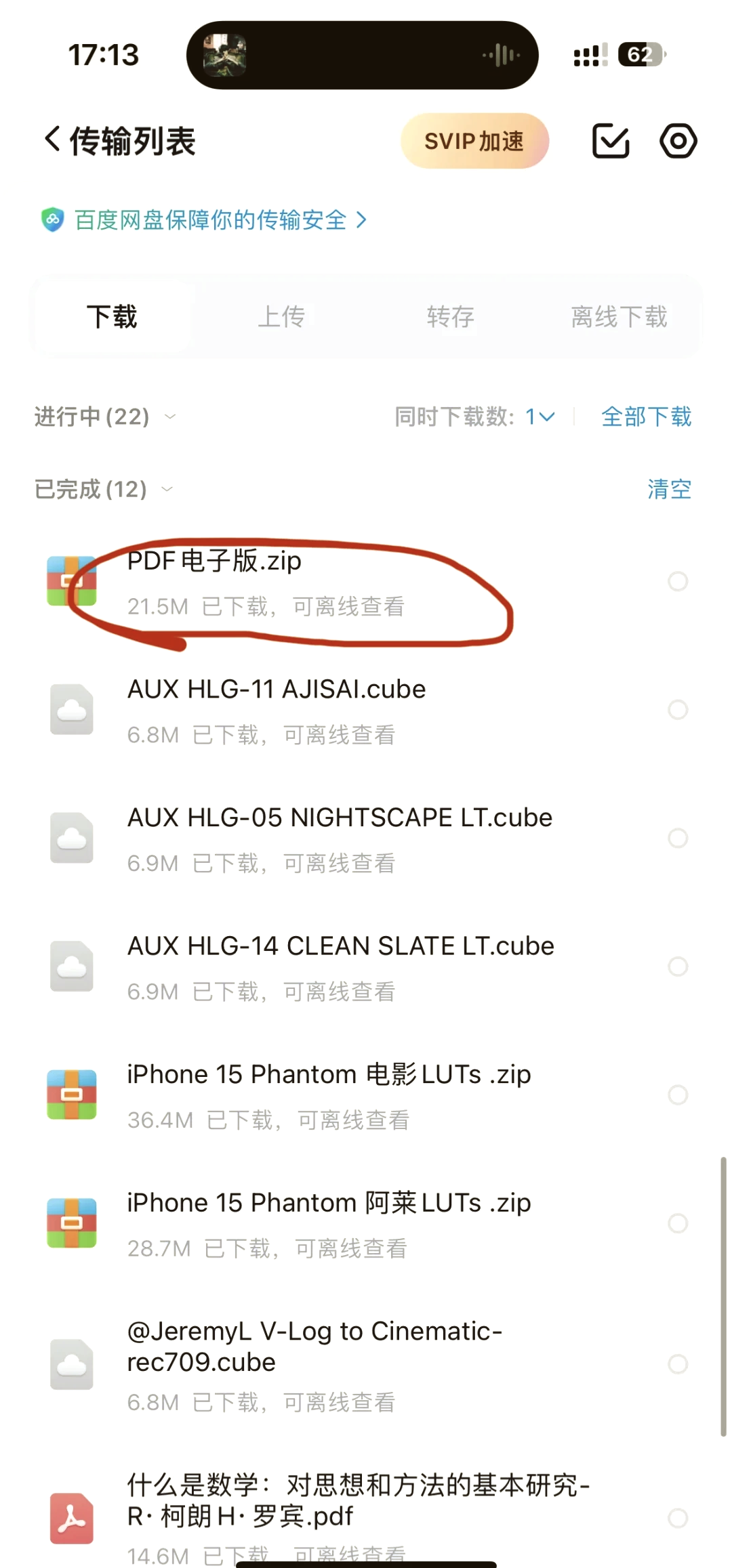This screenshot has height=1568, width=732.
Task: Switch to the 上传 tab
Action: [x=281, y=316]
